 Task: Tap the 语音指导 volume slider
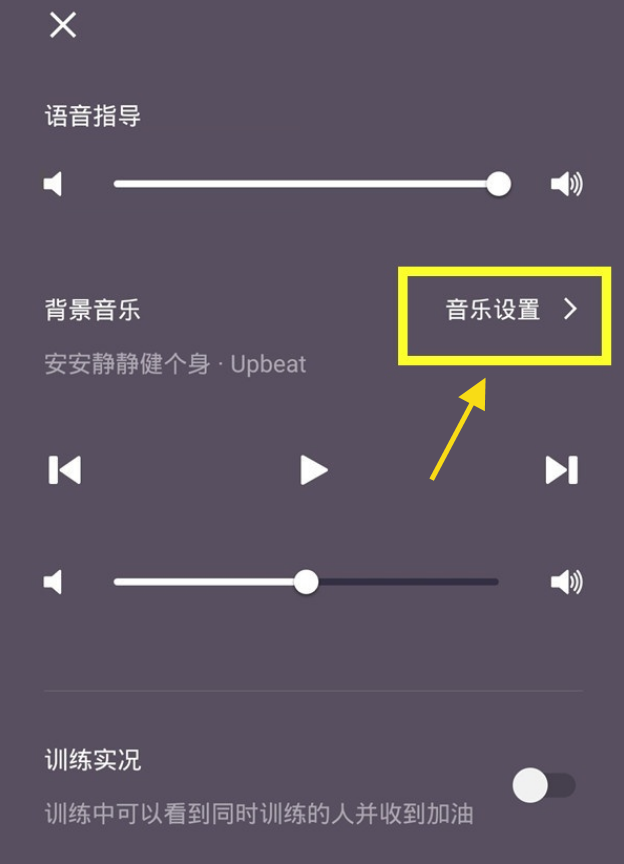pos(306,184)
